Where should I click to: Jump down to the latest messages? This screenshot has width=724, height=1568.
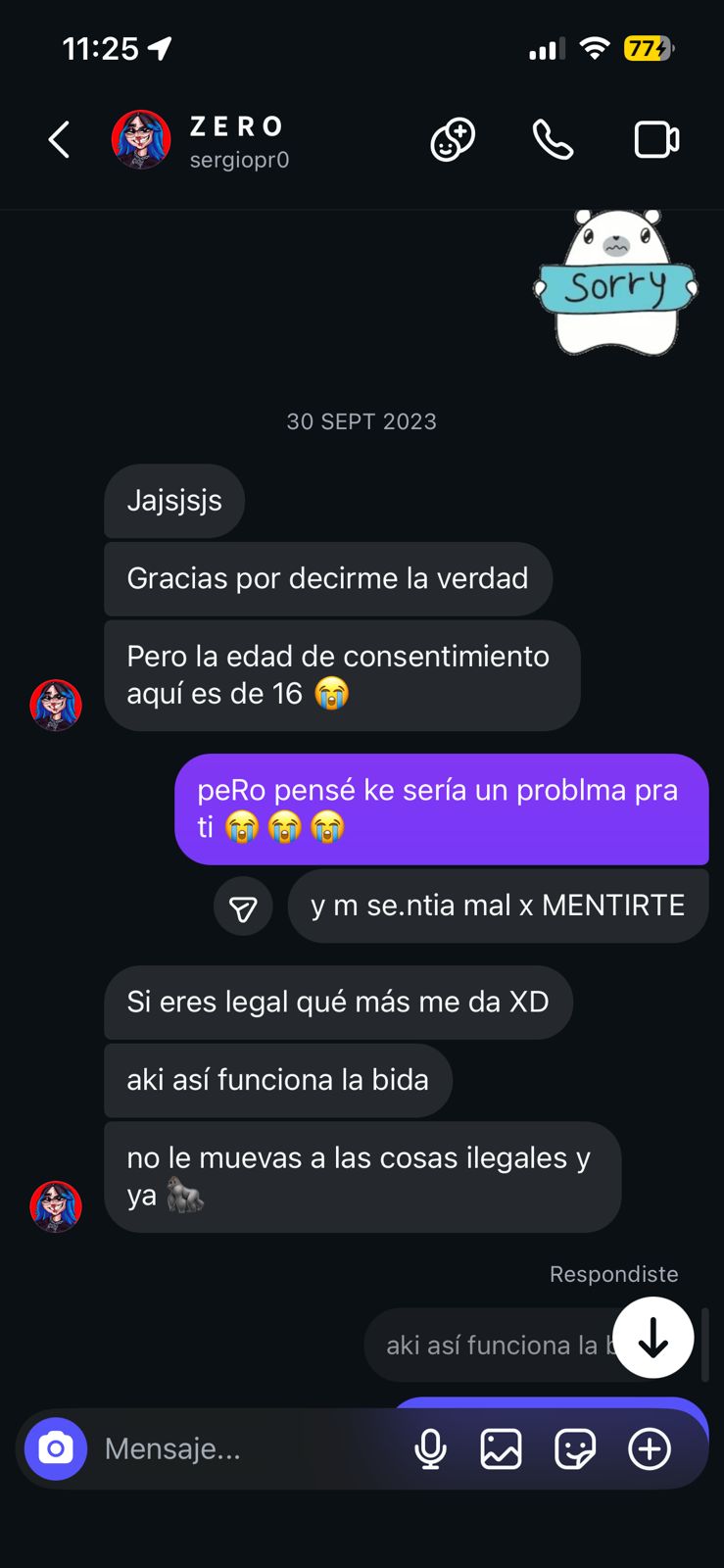[652, 1338]
